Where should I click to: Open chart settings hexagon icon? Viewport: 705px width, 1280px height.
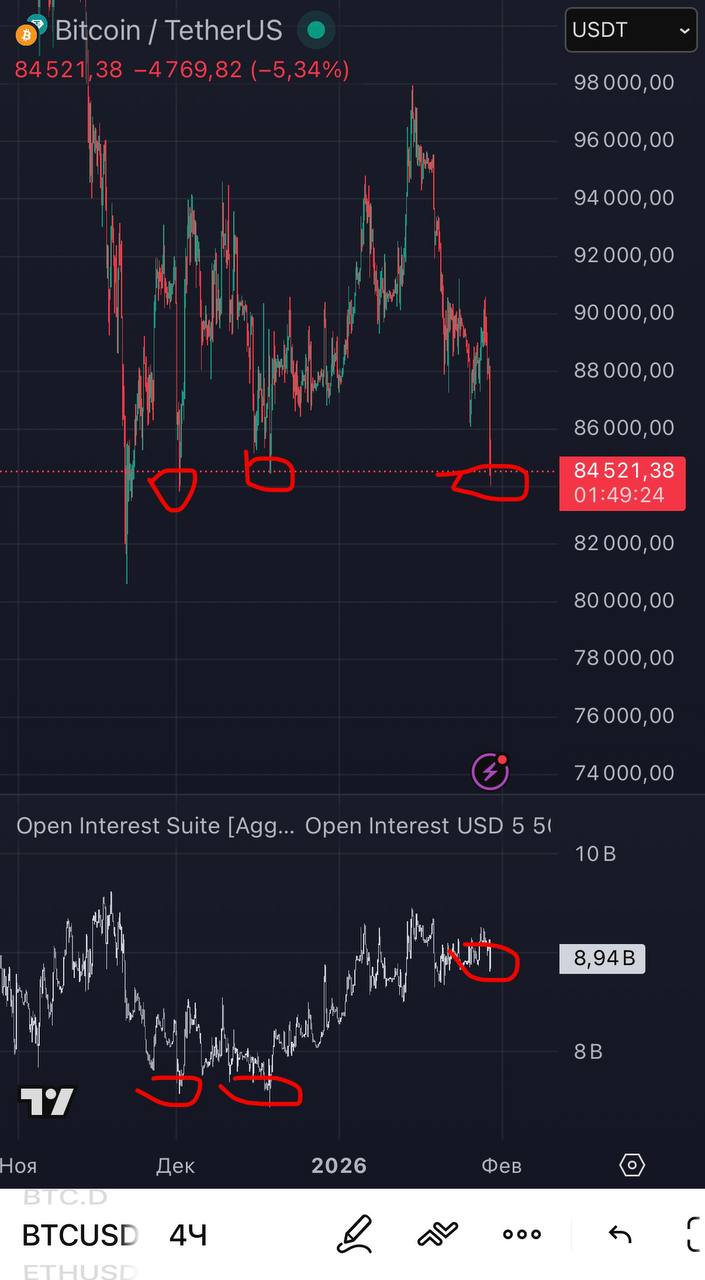(x=632, y=1165)
